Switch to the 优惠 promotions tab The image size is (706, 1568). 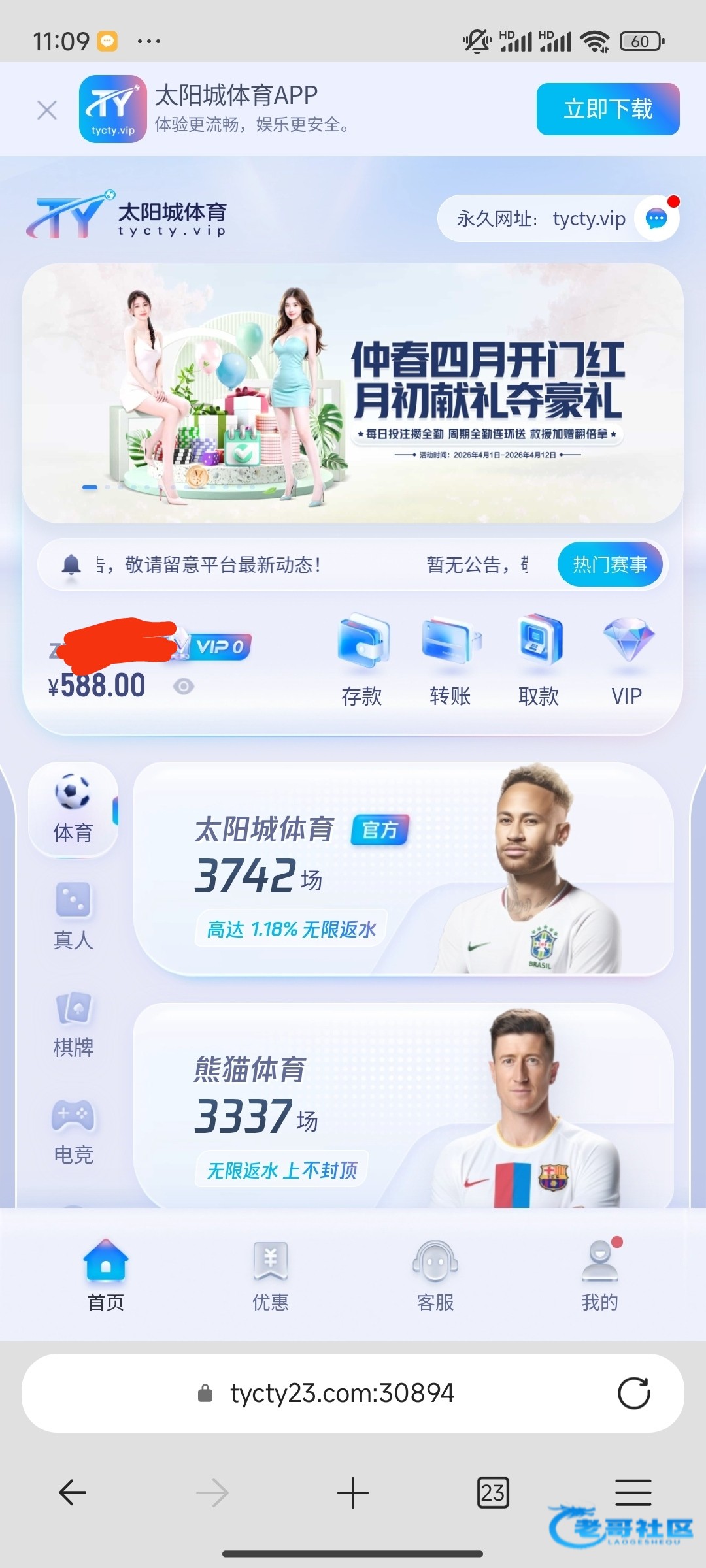[x=270, y=1275]
